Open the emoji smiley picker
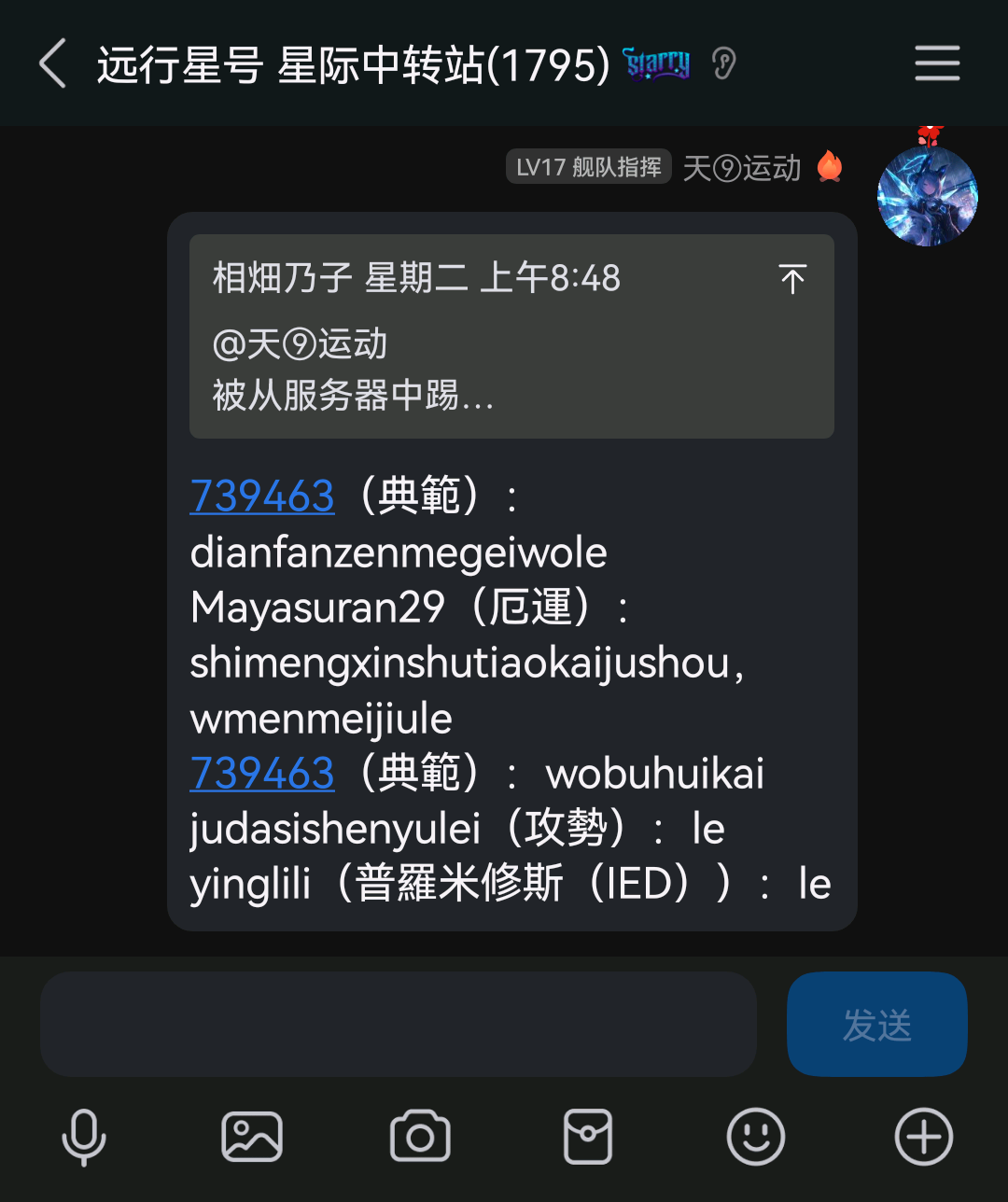 755,1136
